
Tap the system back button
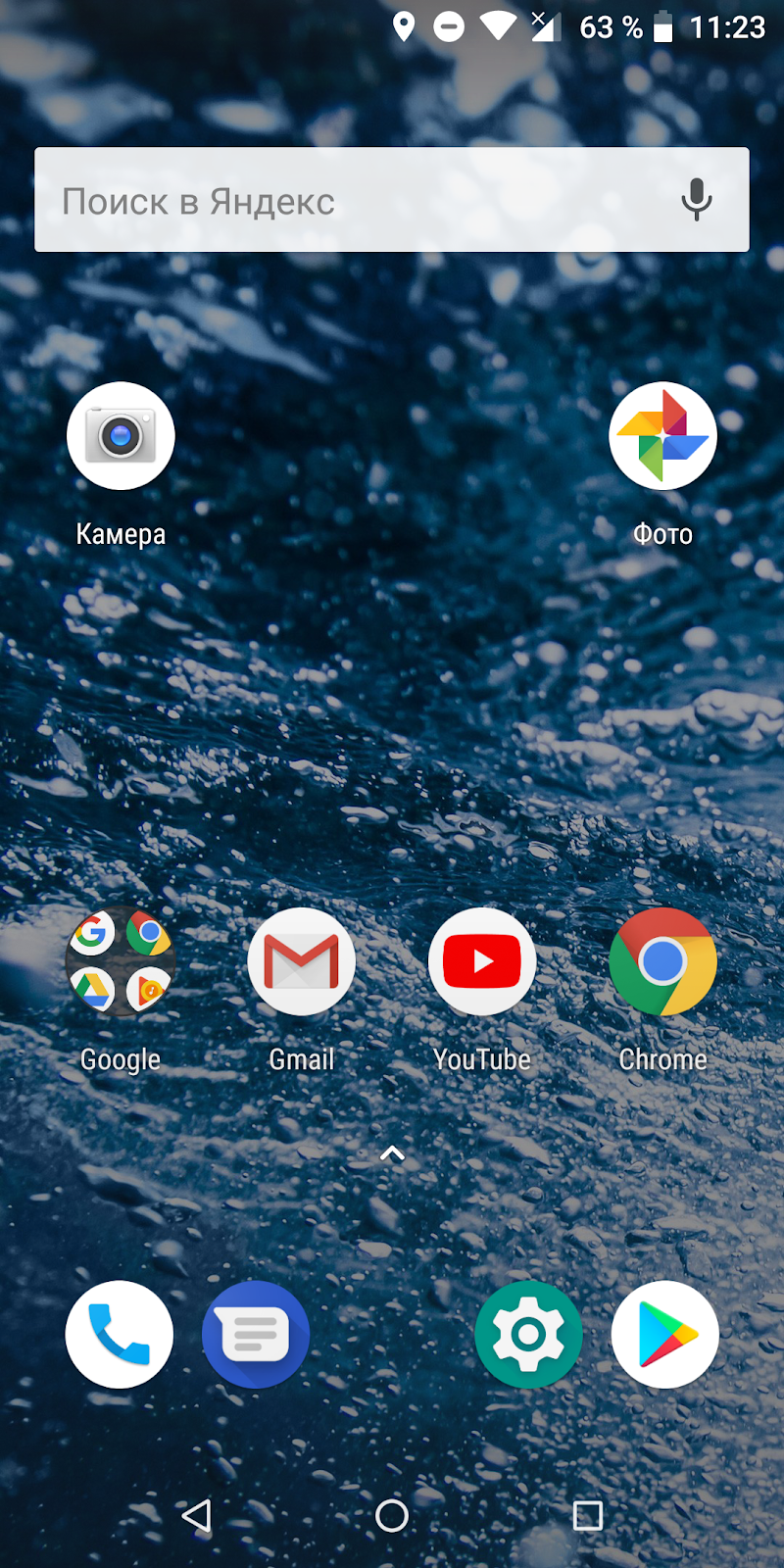click(x=197, y=1515)
